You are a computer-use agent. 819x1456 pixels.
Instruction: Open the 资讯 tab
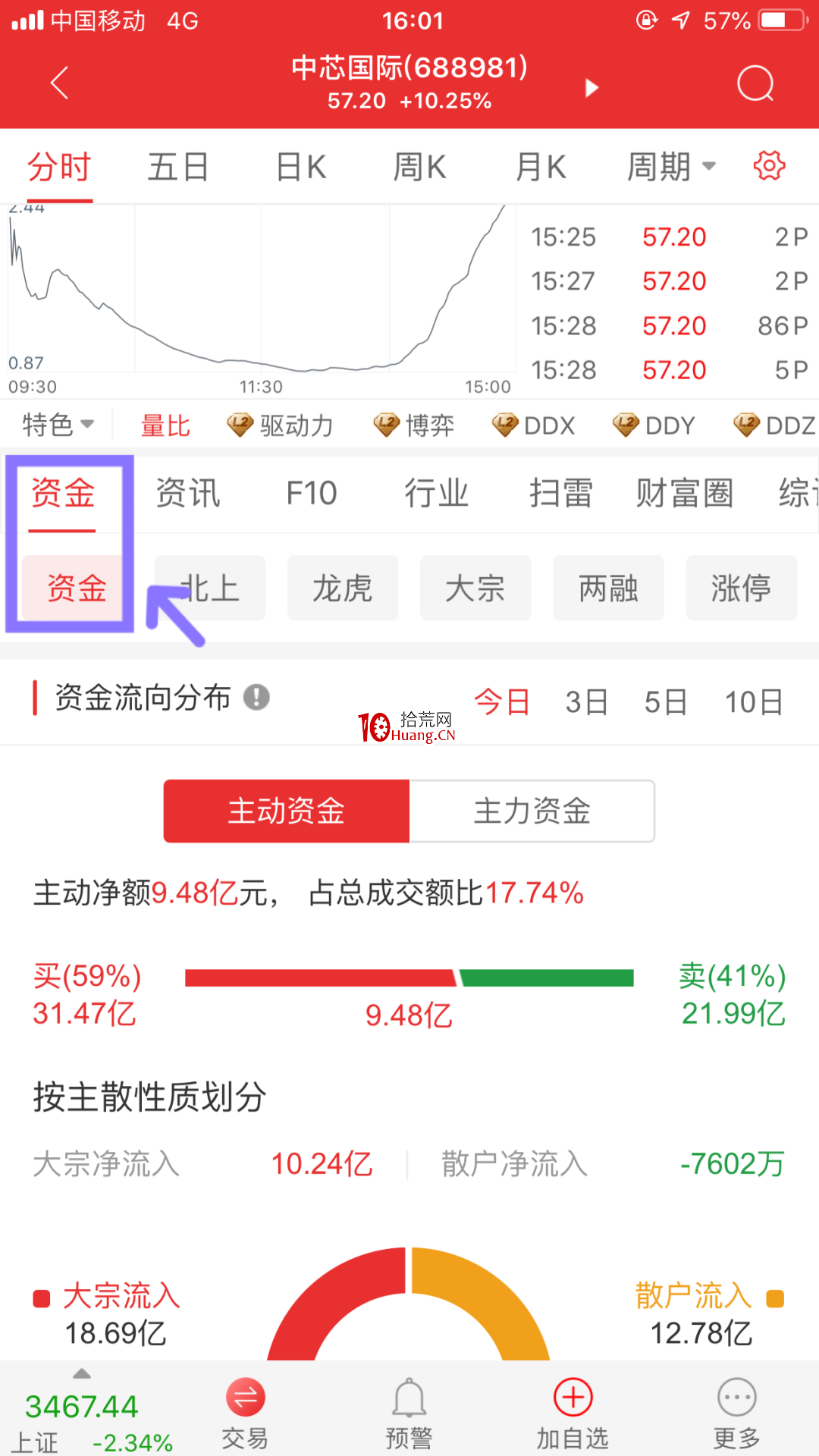(x=187, y=493)
